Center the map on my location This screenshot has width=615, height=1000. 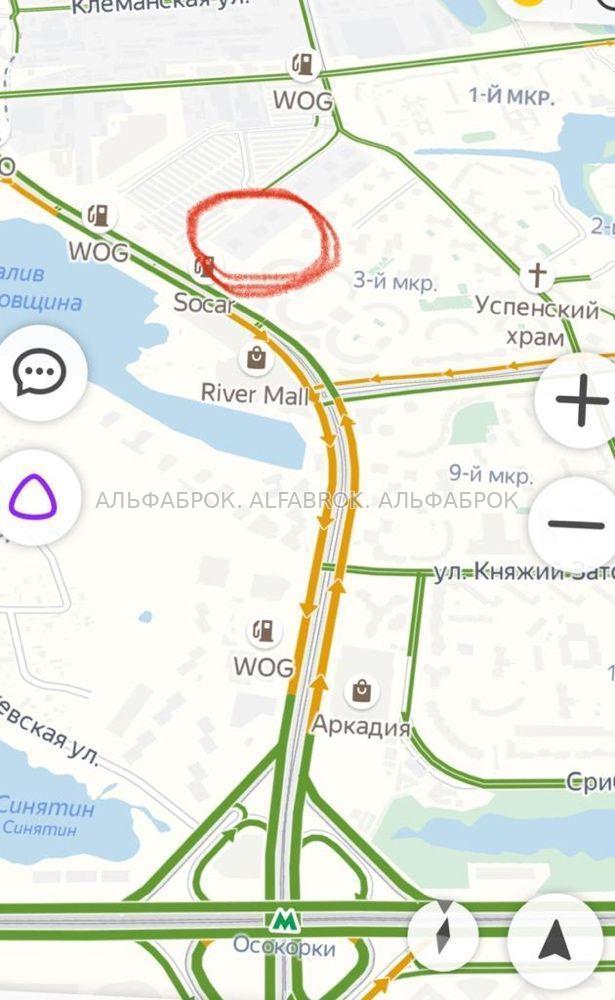[x=555, y=940]
